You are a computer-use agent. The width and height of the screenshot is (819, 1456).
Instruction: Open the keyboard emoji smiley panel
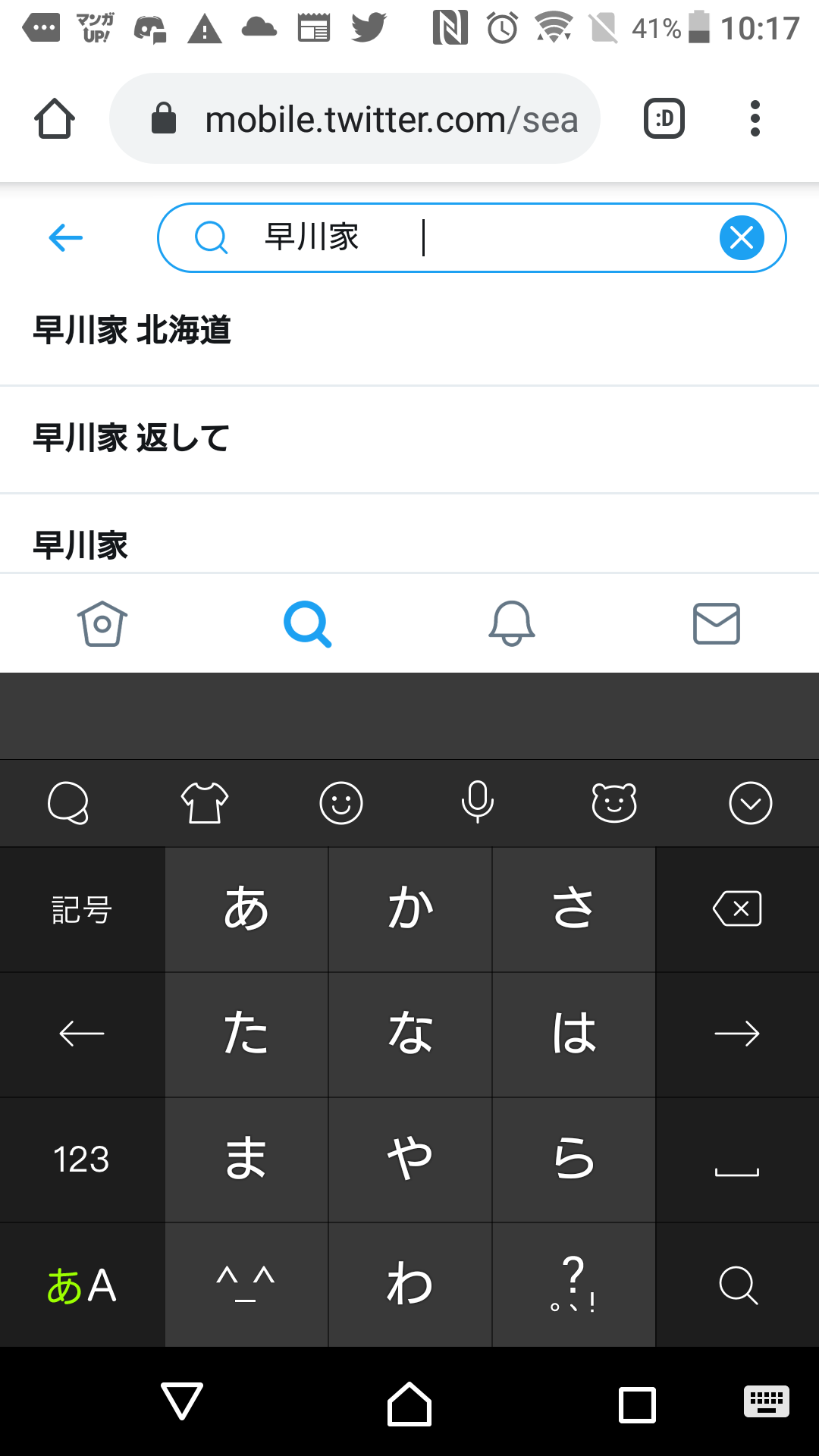tap(341, 802)
